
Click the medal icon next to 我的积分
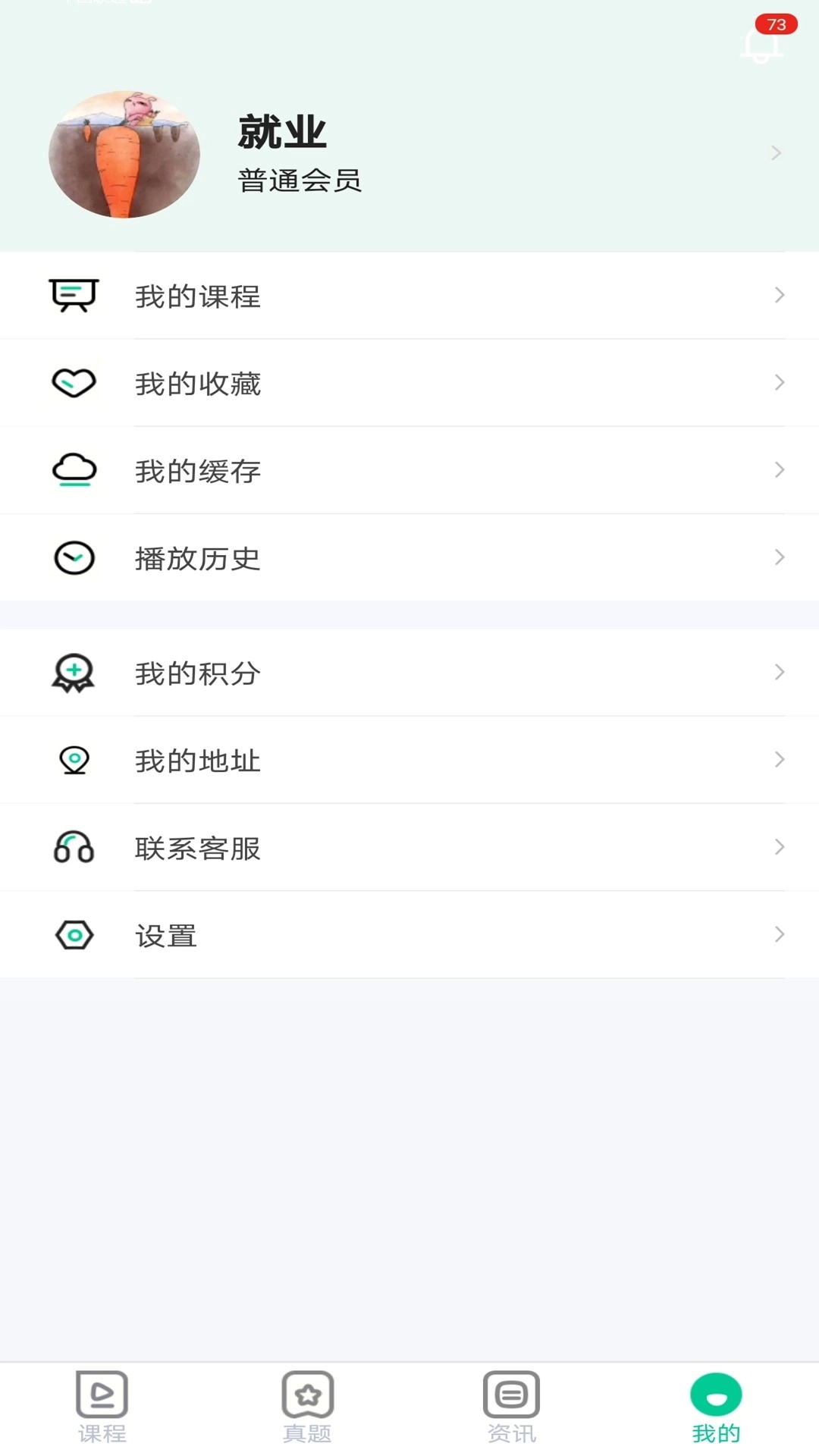click(x=73, y=673)
